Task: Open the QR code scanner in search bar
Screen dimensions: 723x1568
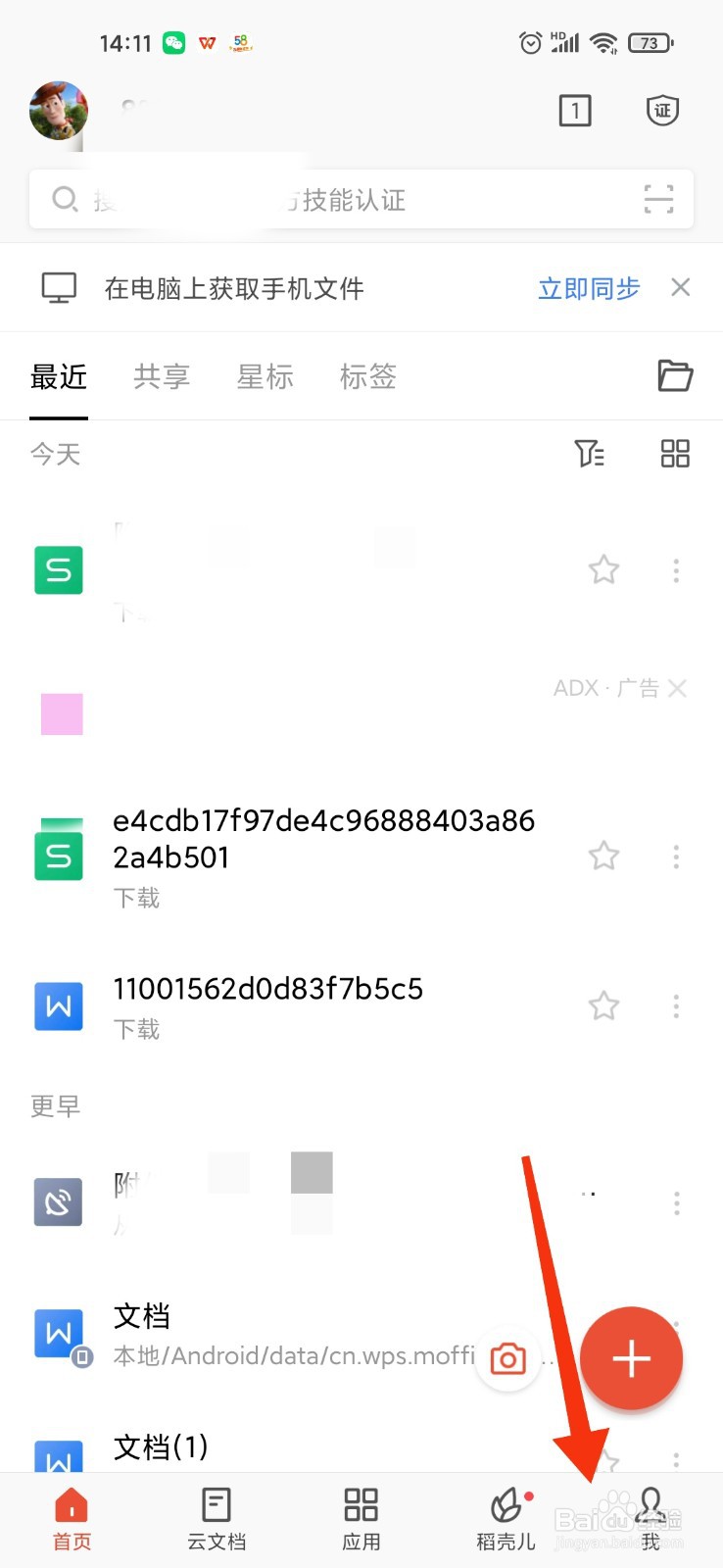Action: pos(658,199)
